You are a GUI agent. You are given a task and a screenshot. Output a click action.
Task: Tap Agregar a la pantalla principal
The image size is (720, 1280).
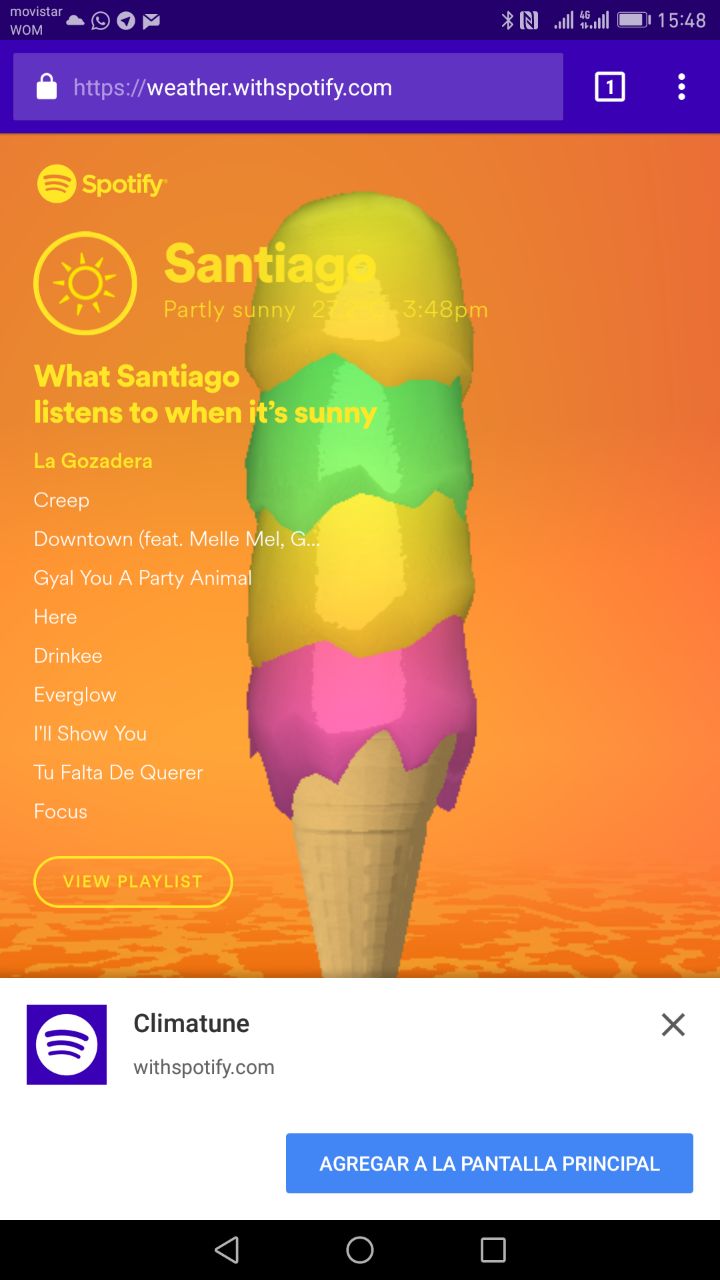(x=489, y=1163)
